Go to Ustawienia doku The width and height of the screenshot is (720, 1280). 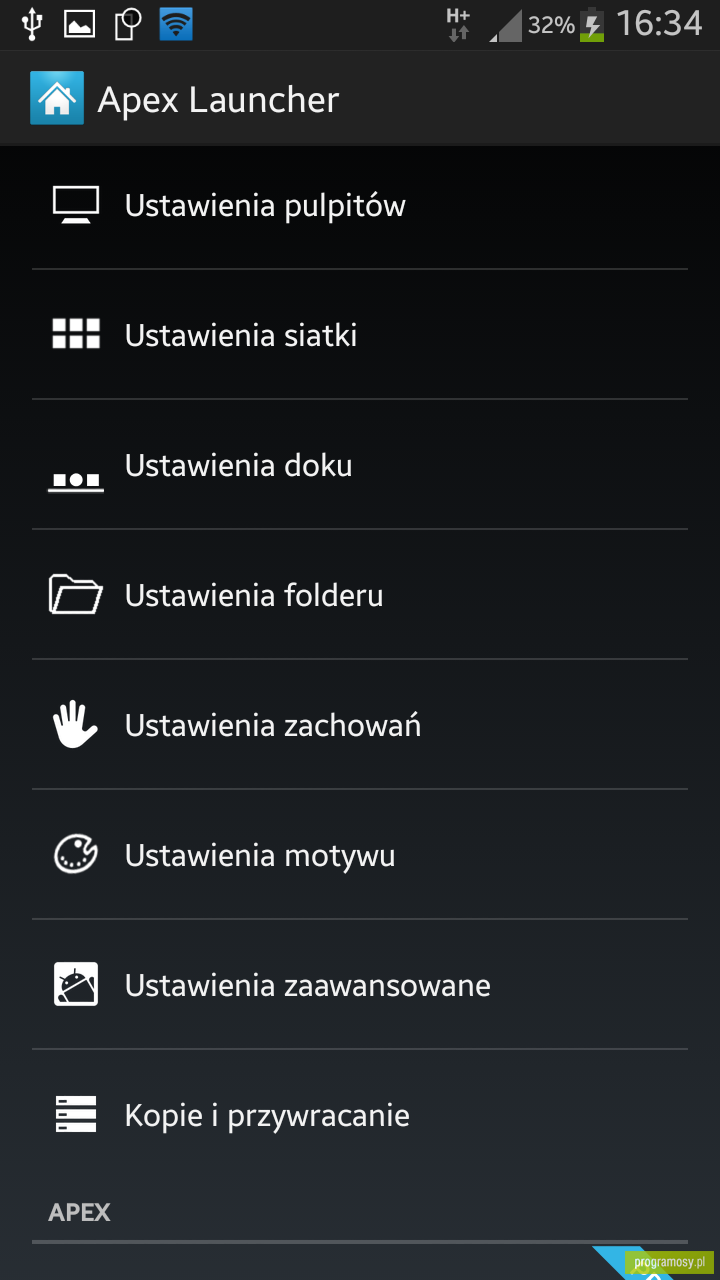click(x=360, y=465)
